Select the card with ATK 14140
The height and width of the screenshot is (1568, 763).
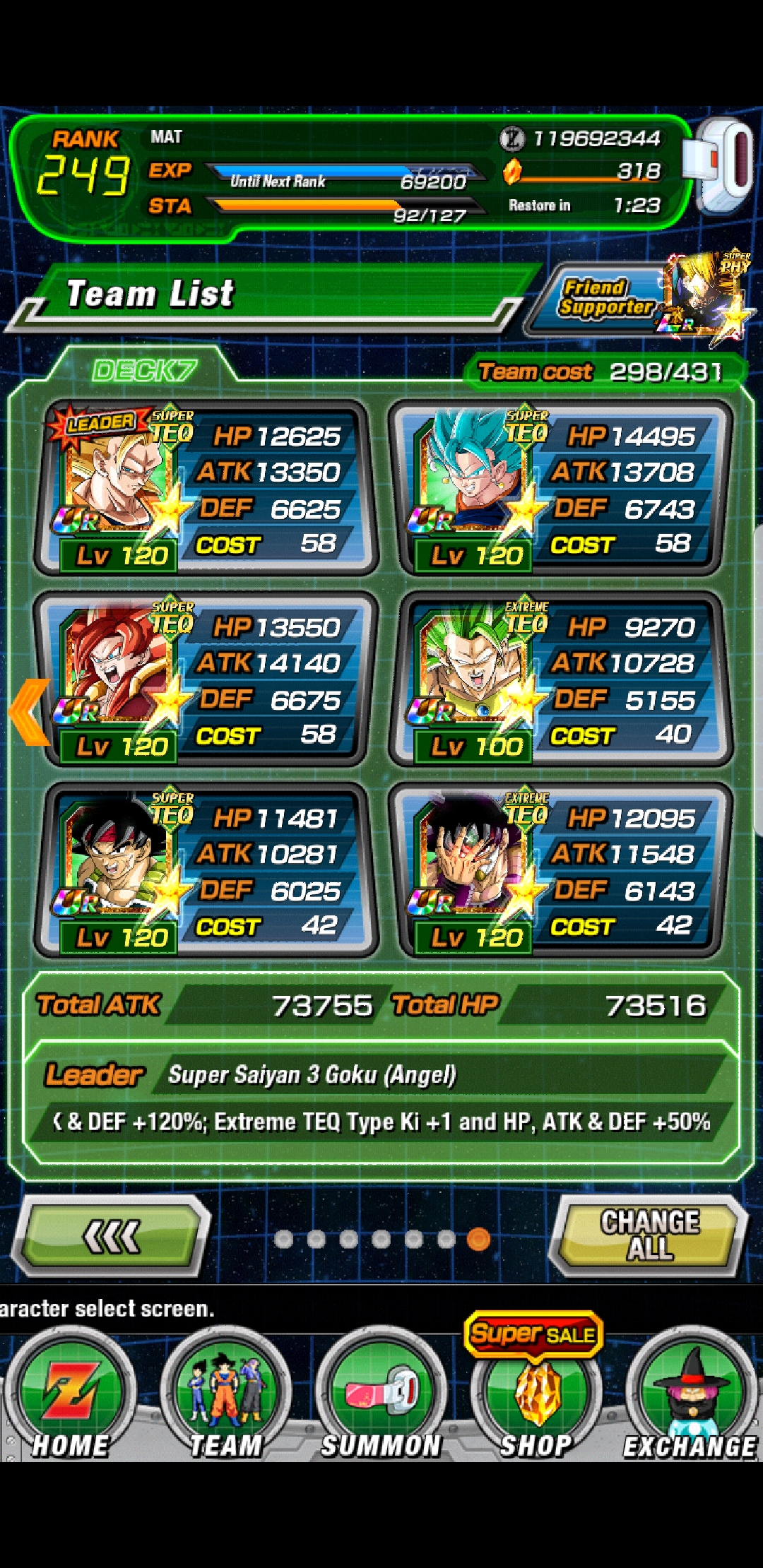coord(206,679)
